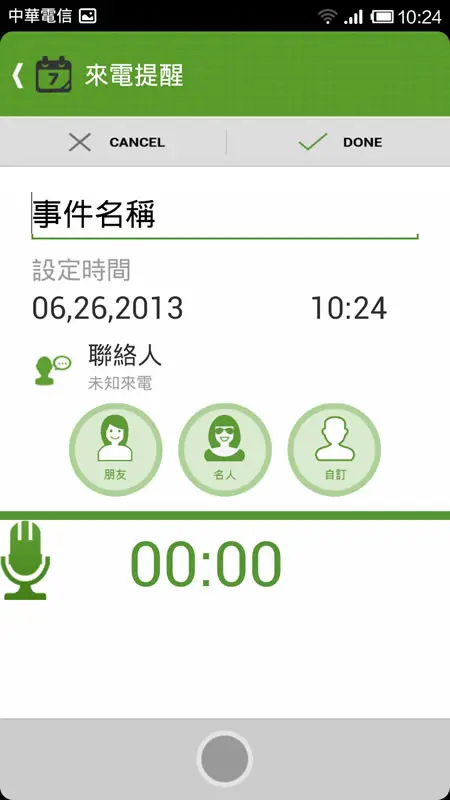Choose the 名人 celebrity caller
This screenshot has width=450, height=800.
click(224, 449)
